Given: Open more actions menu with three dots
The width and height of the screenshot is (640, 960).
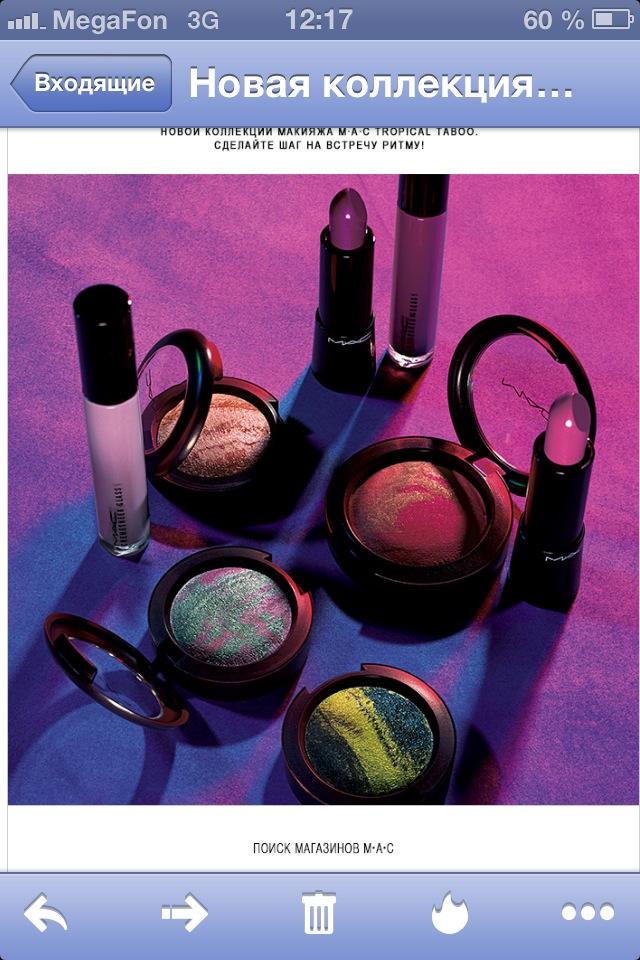Looking at the screenshot, I should coord(587,913).
